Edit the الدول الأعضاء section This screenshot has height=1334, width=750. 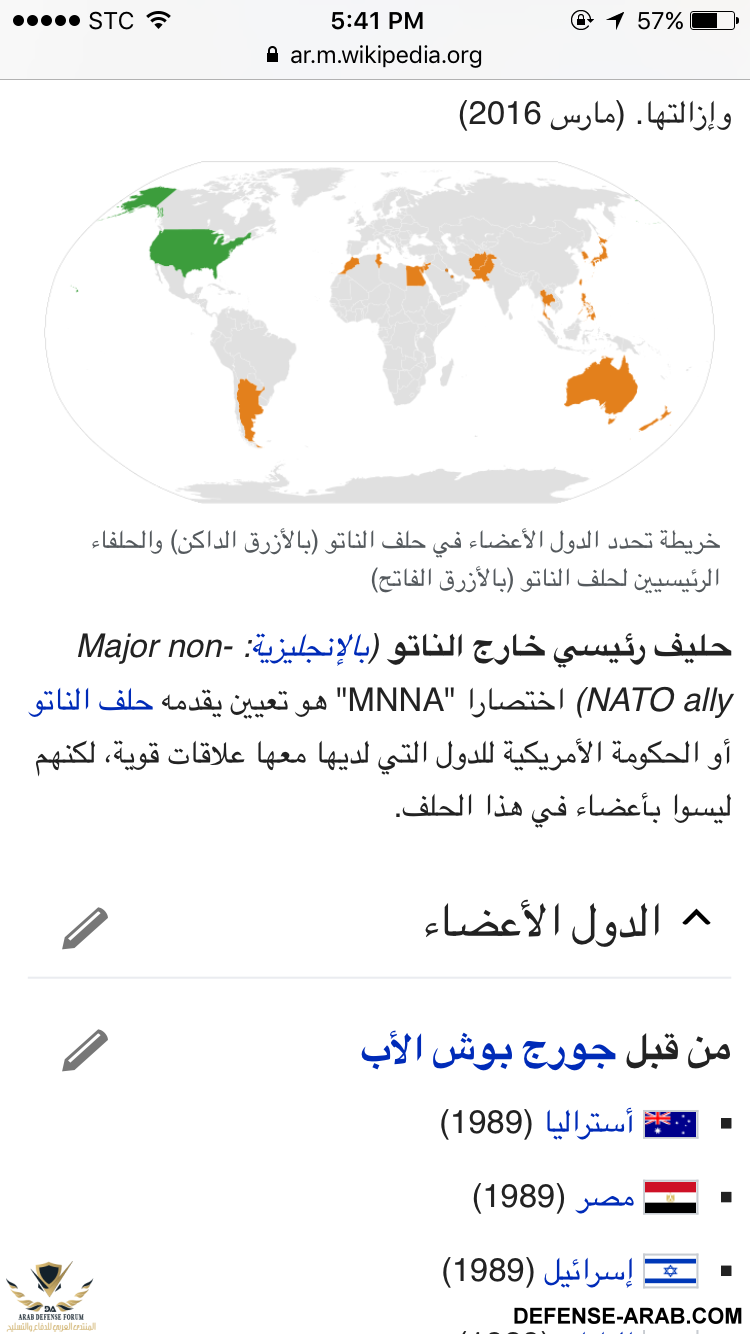(x=85, y=928)
